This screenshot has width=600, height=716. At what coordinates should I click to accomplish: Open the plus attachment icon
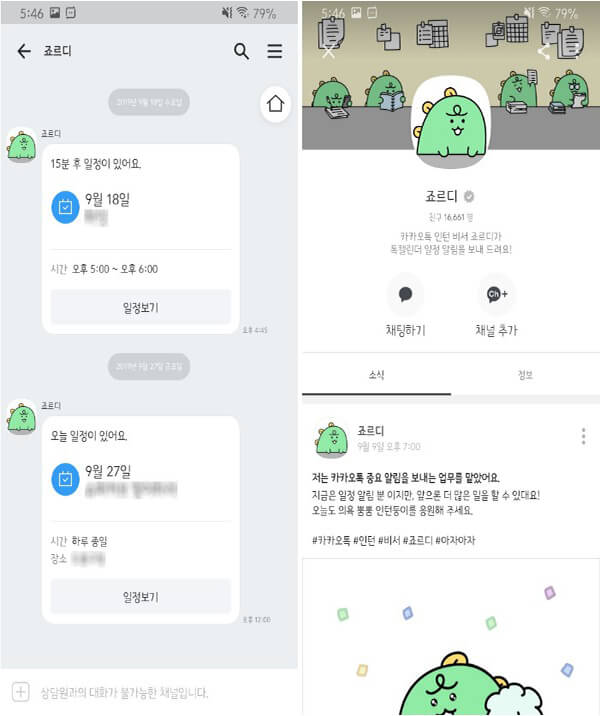point(20,692)
